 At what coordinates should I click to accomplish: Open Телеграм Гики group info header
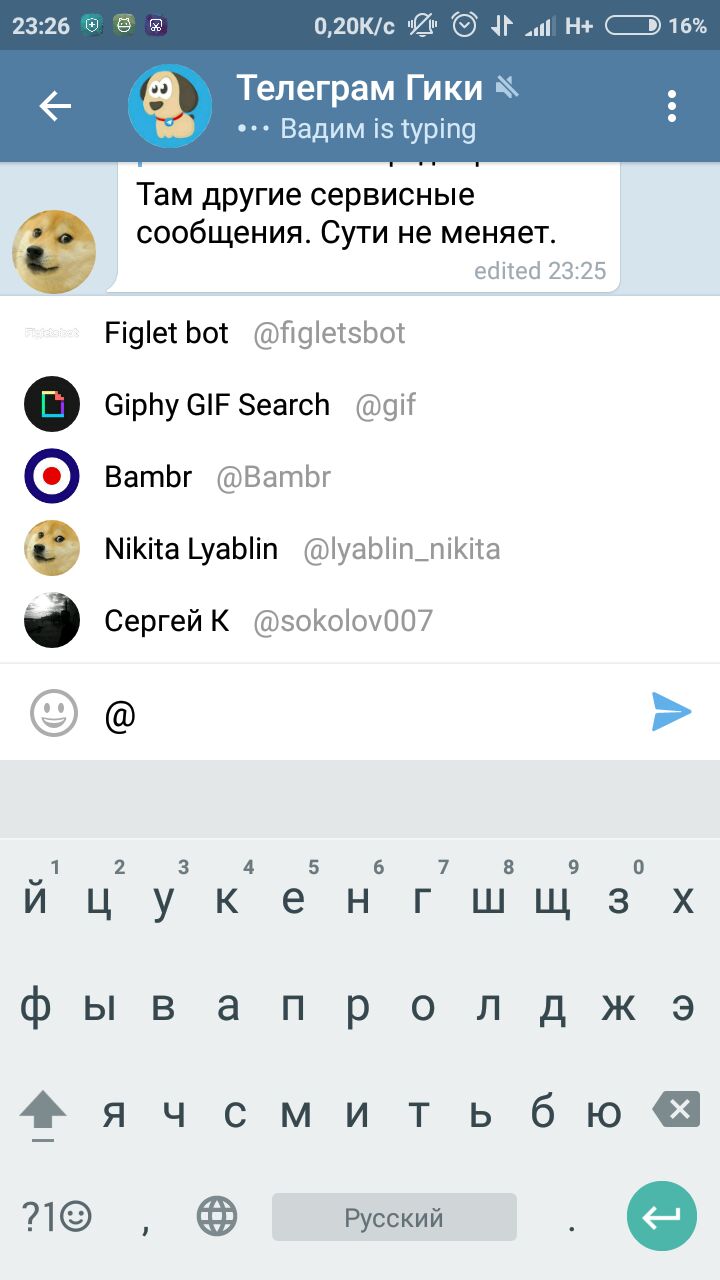[x=360, y=106]
